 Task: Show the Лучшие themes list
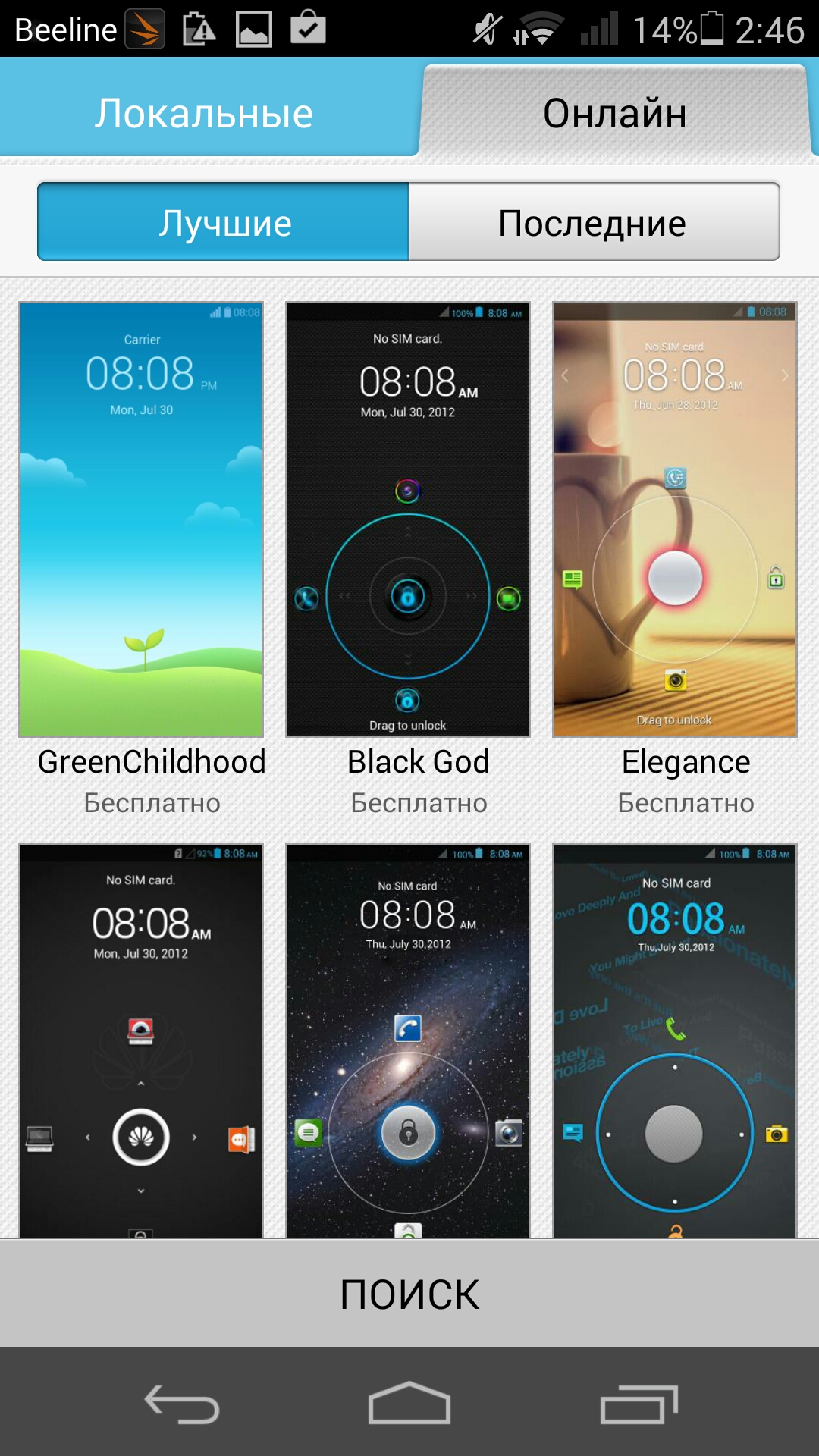(224, 221)
